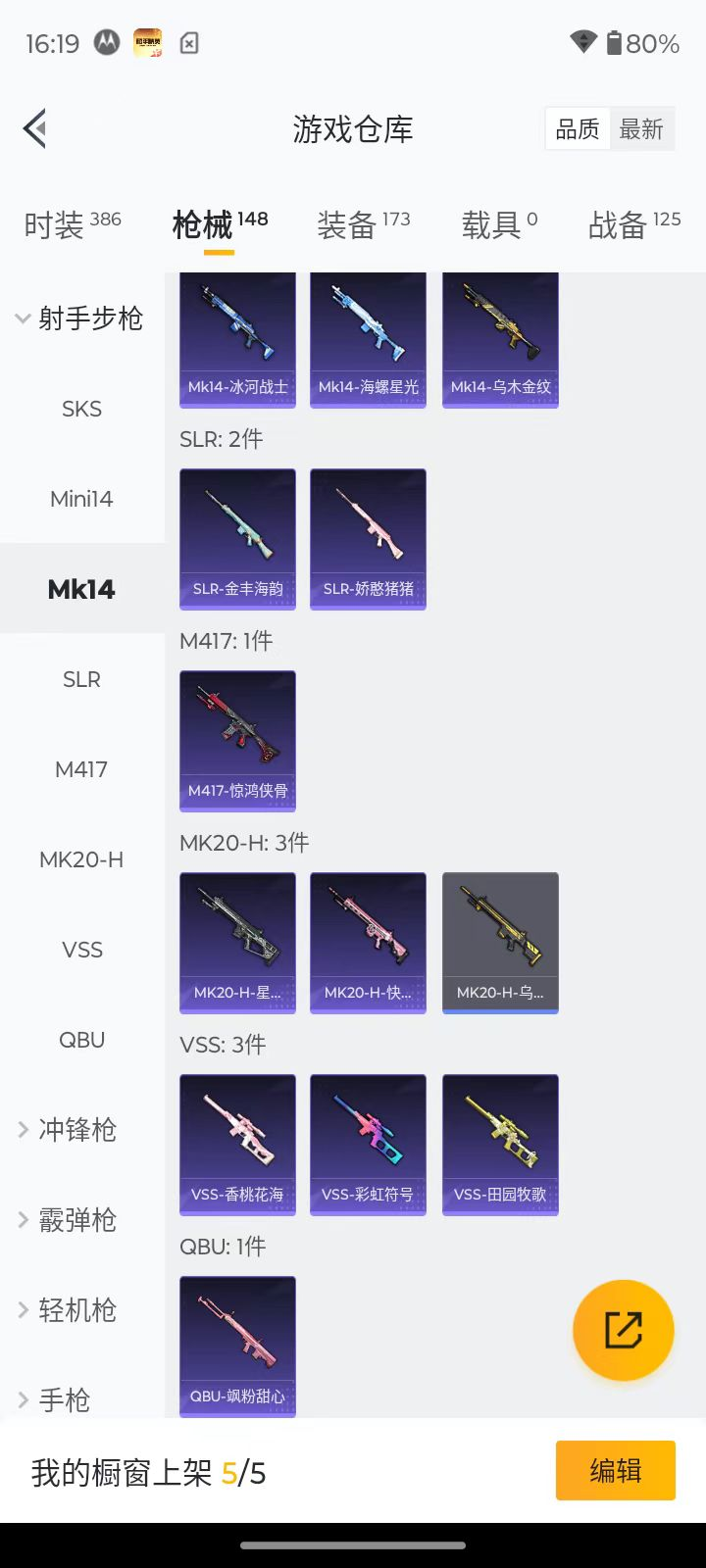Go back using the top-left arrow
This screenshot has height=1568, width=706.
click(36, 128)
